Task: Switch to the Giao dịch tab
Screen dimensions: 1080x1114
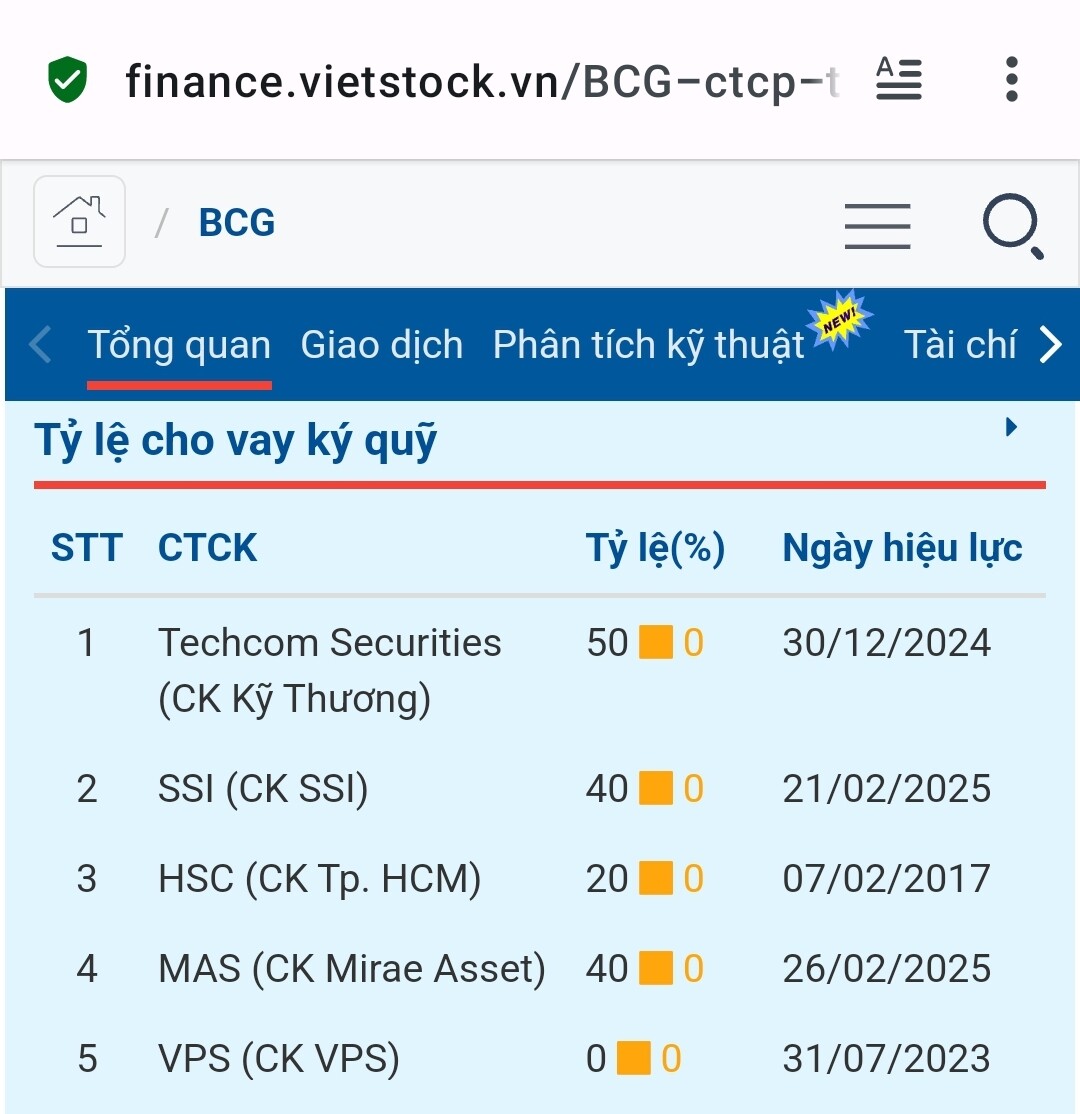Action: tap(381, 346)
